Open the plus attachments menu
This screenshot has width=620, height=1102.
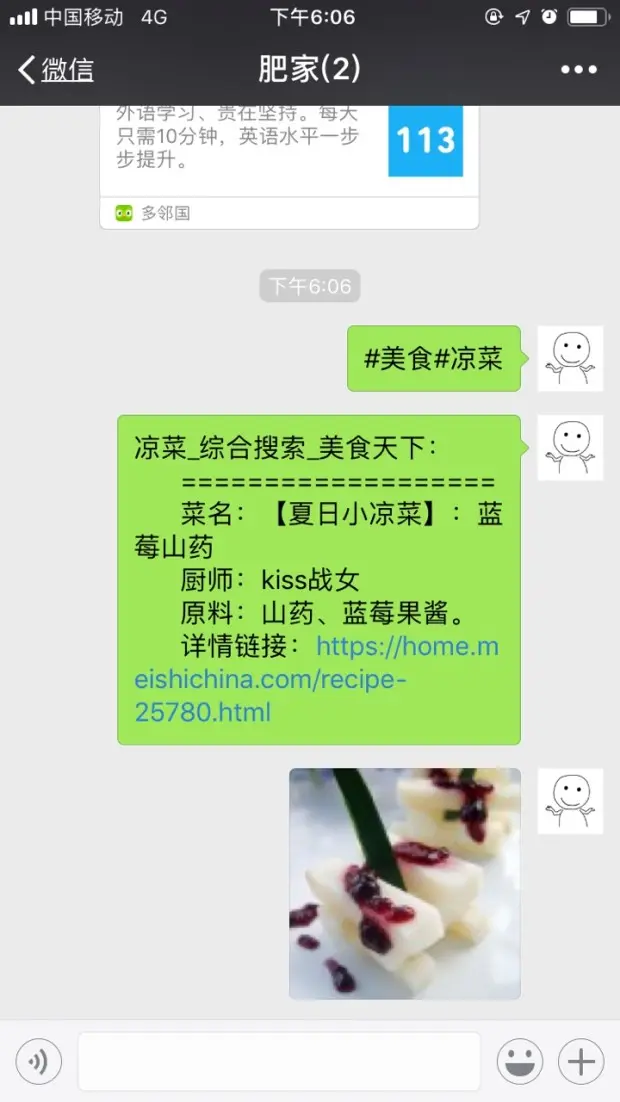(x=581, y=1061)
